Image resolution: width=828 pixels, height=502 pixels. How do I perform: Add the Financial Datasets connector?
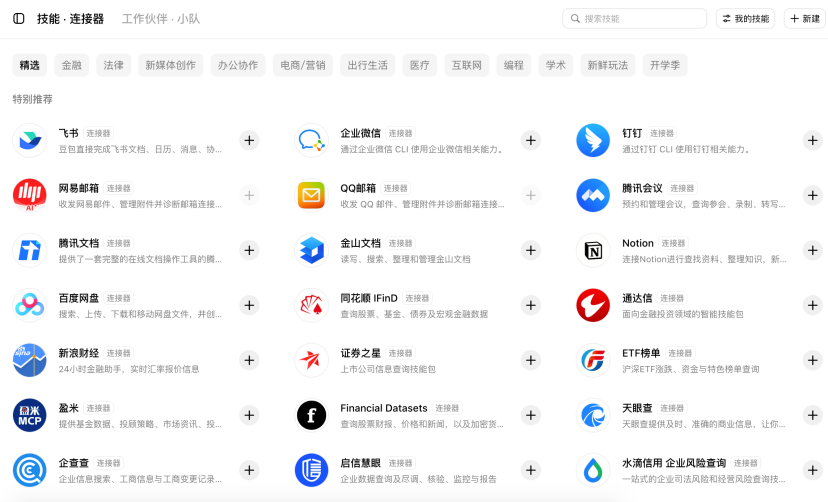tap(531, 415)
